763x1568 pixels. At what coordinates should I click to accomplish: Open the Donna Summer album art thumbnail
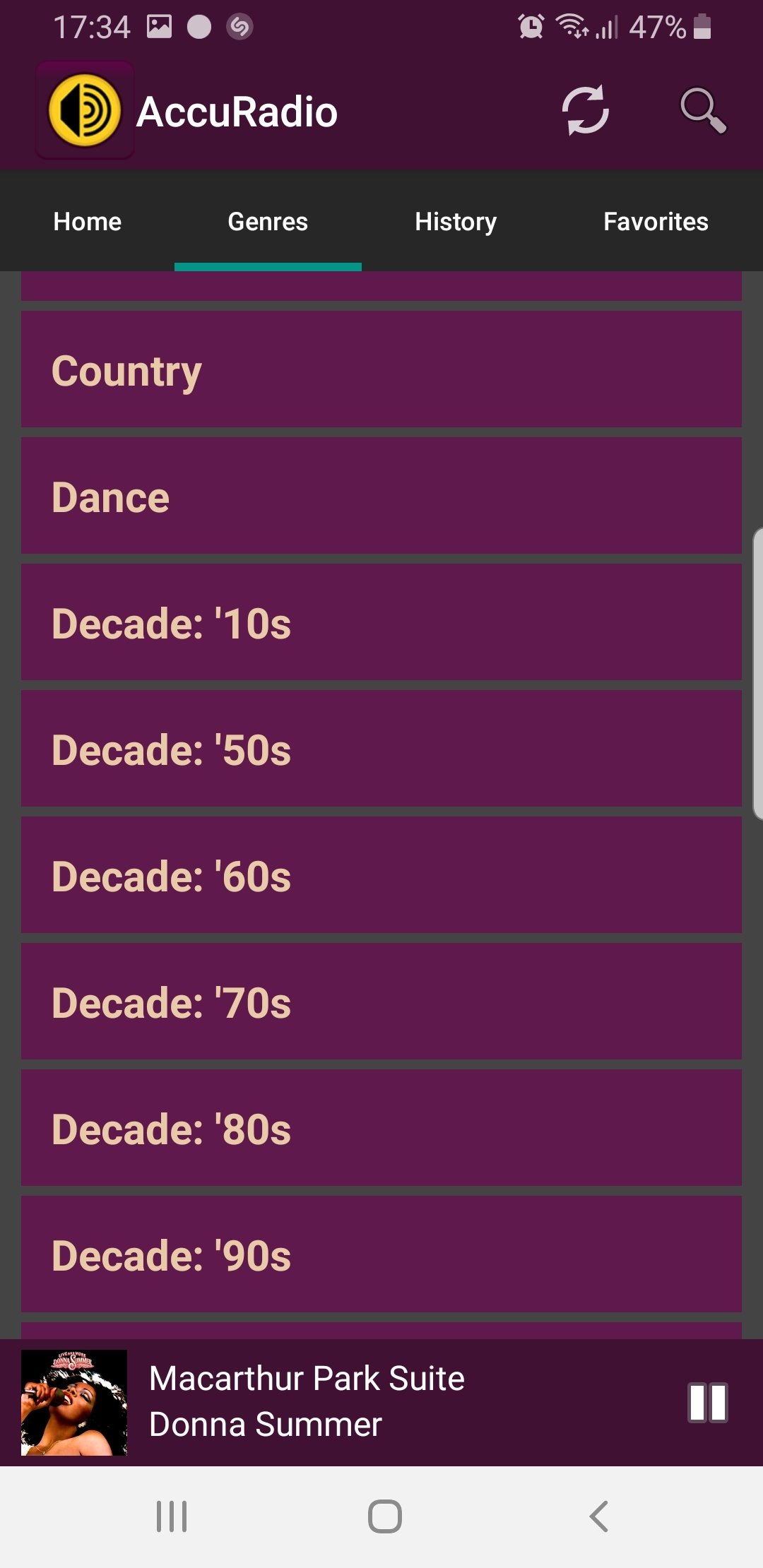(74, 1402)
